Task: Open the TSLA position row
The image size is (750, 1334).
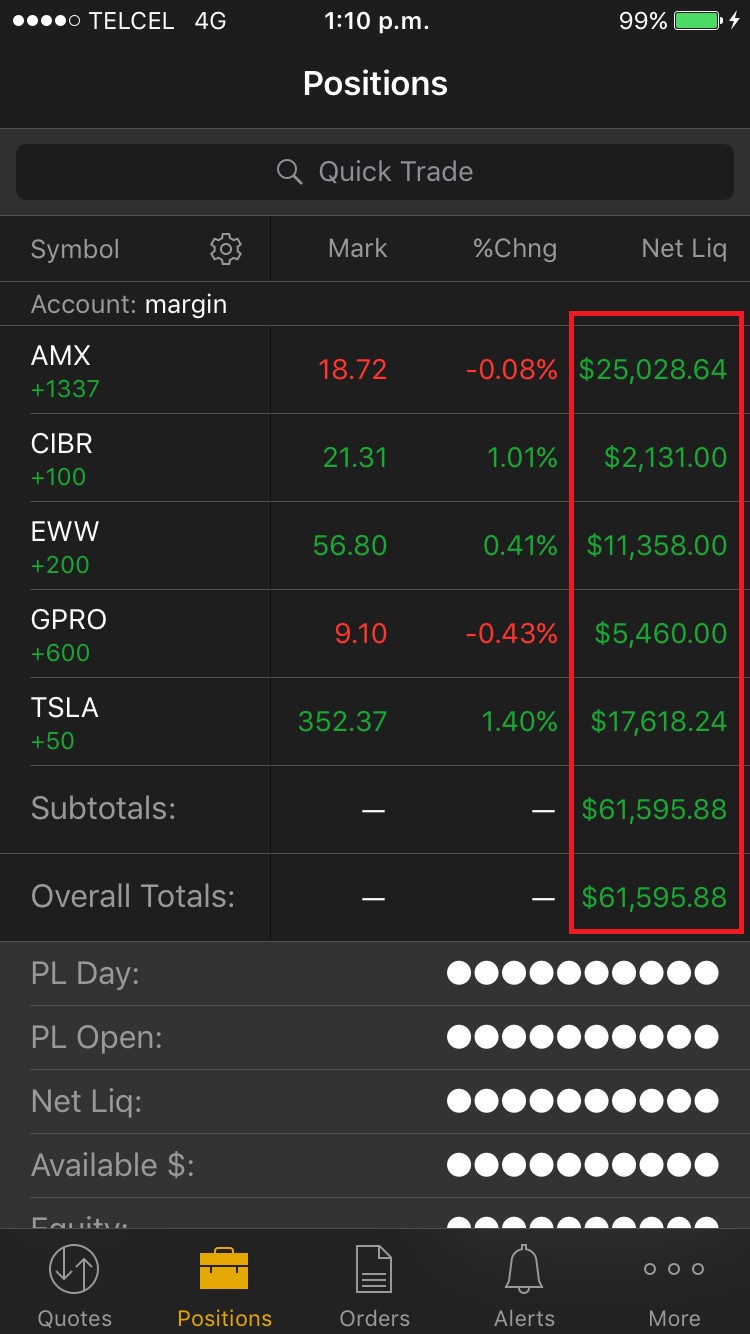Action: [x=375, y=722]
